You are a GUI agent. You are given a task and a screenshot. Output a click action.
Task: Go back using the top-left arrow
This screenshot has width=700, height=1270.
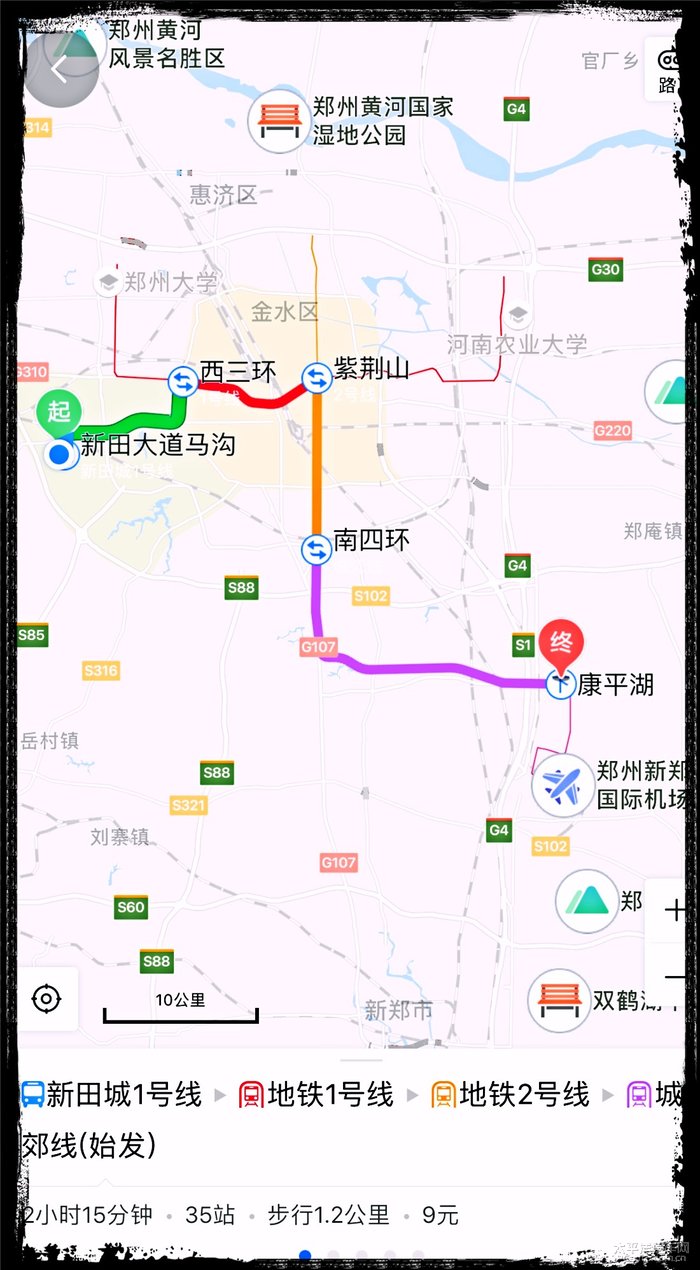click(60, 68)
